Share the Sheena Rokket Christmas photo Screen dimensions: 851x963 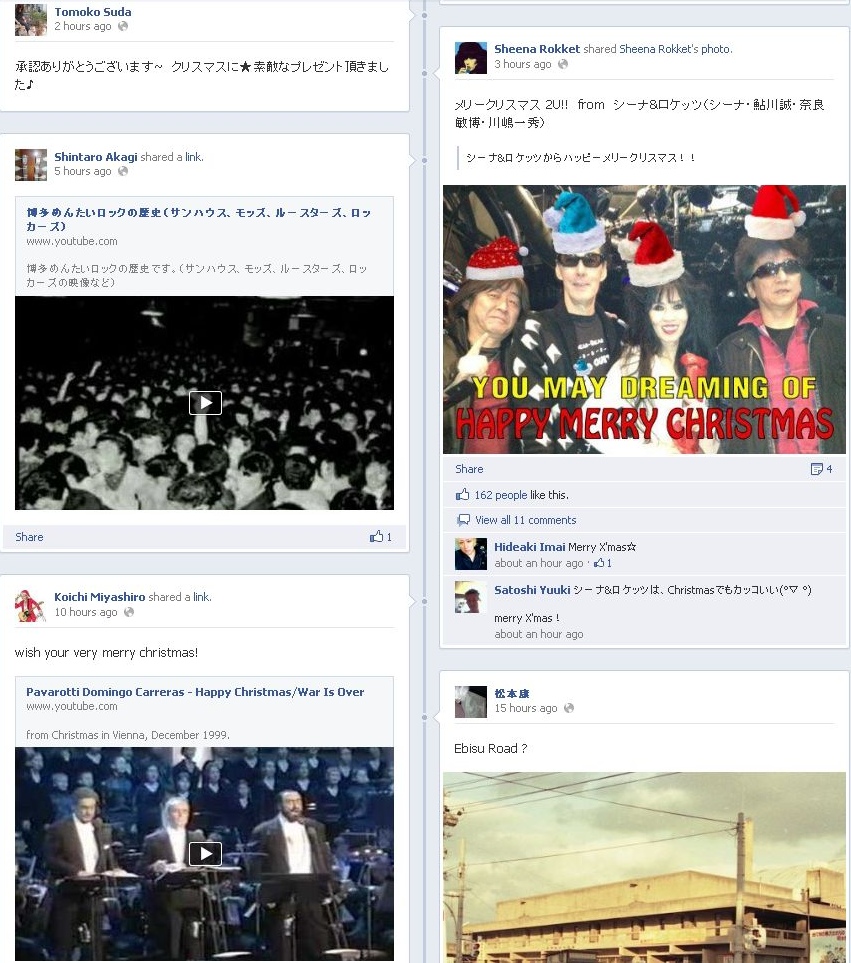click(469, 469)
